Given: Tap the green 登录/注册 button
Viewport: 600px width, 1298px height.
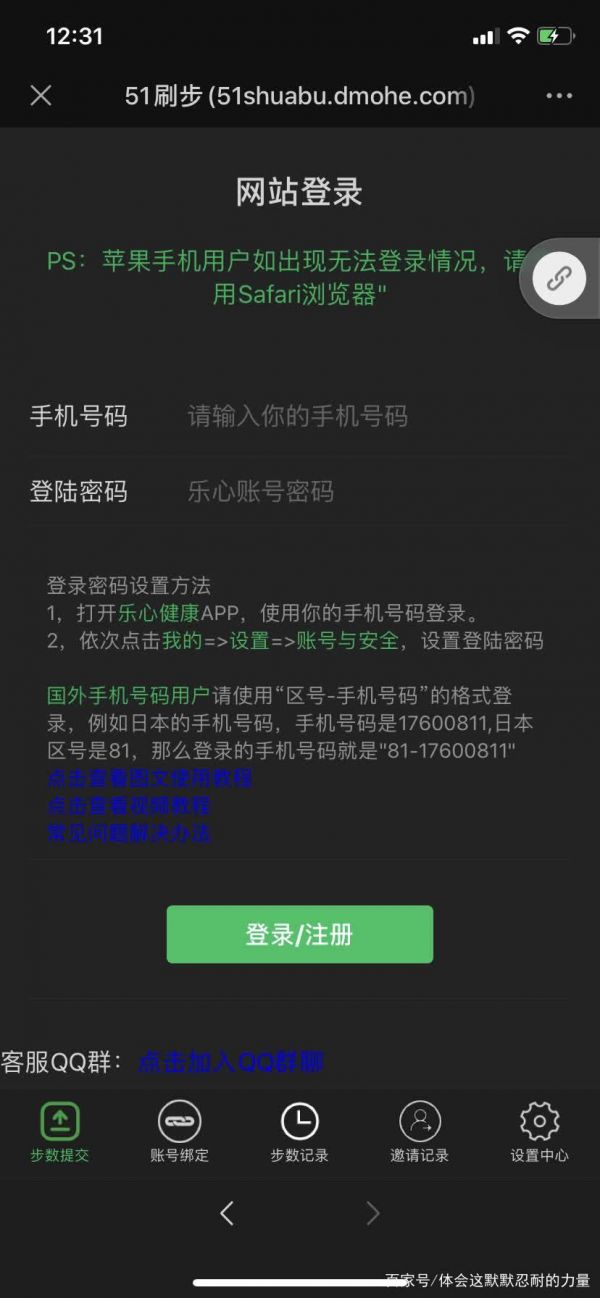Looking at the screenshot, I should [300, 935].
